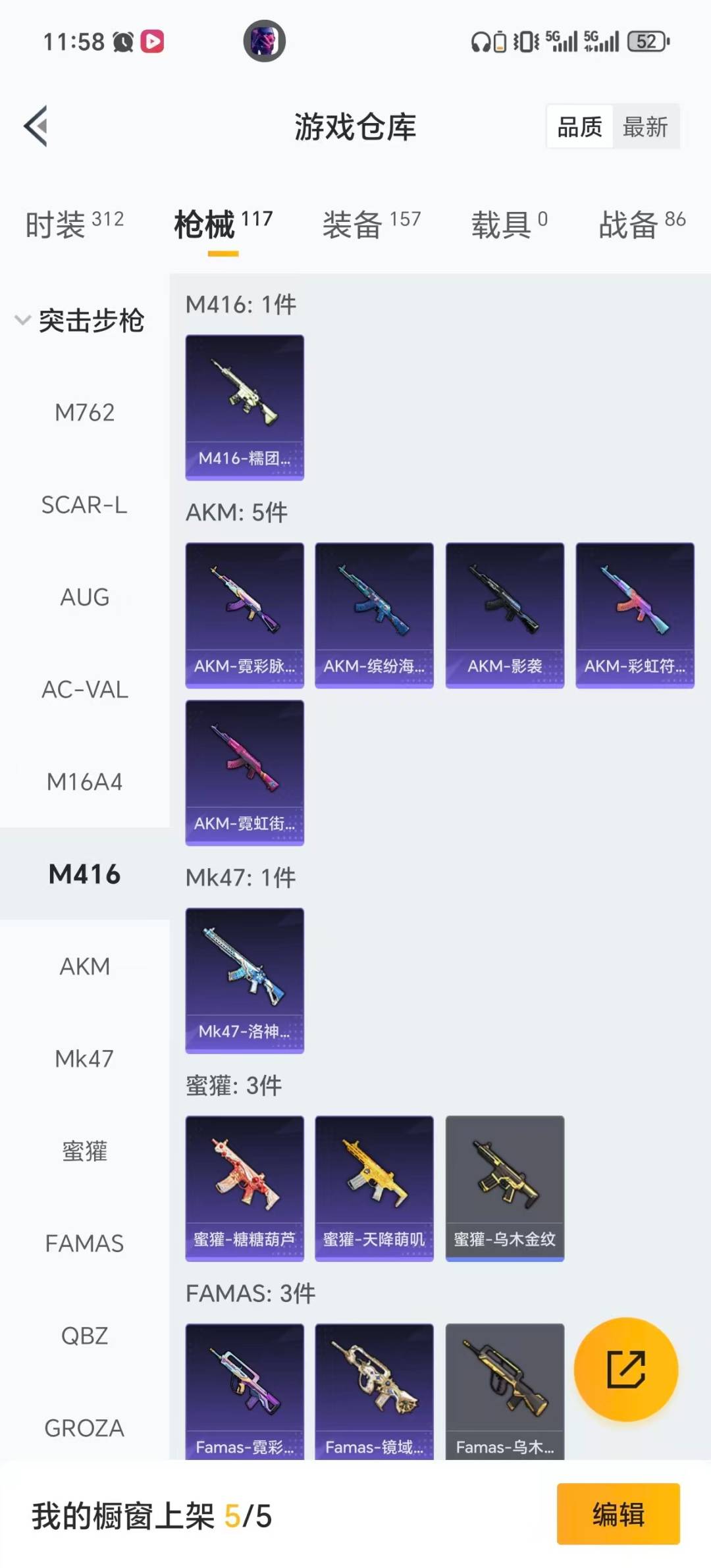Jump to the GROZA section
Screen dimensions: 711x1568
tap(85, 1428)
